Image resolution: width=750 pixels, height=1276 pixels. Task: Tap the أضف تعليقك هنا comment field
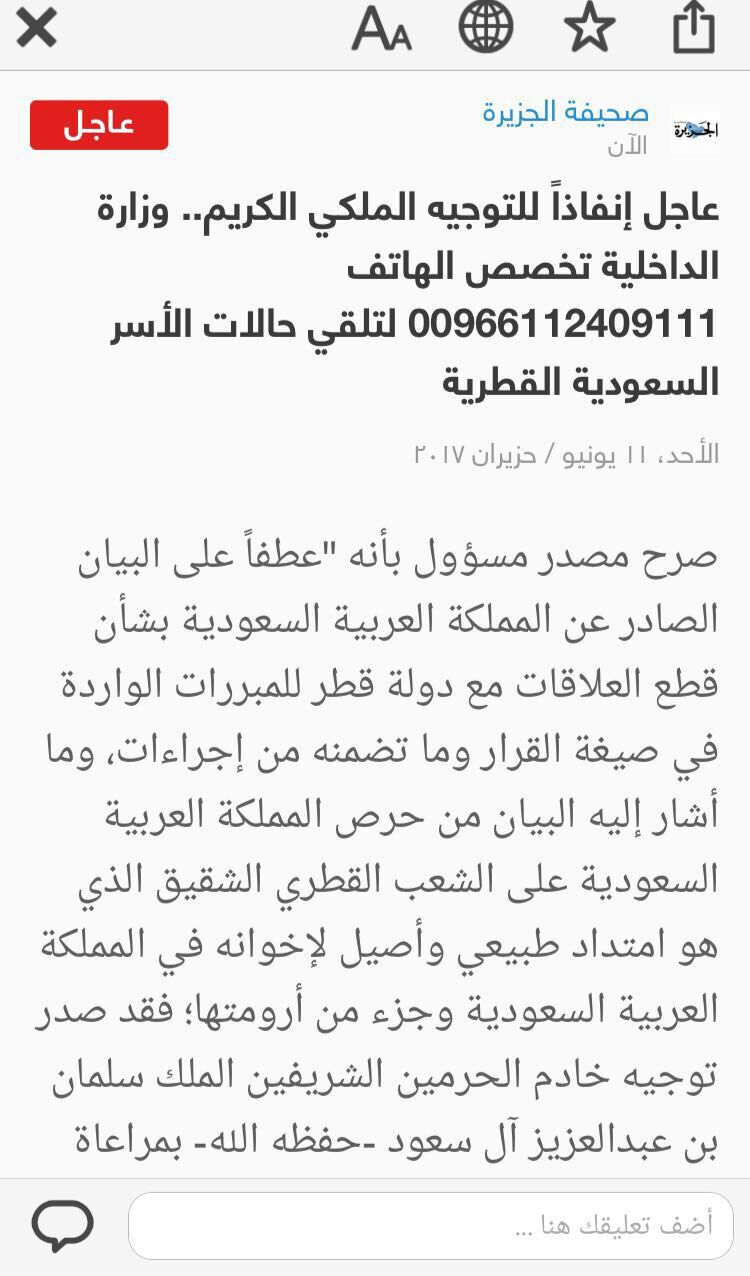(x=430, y=1225)
